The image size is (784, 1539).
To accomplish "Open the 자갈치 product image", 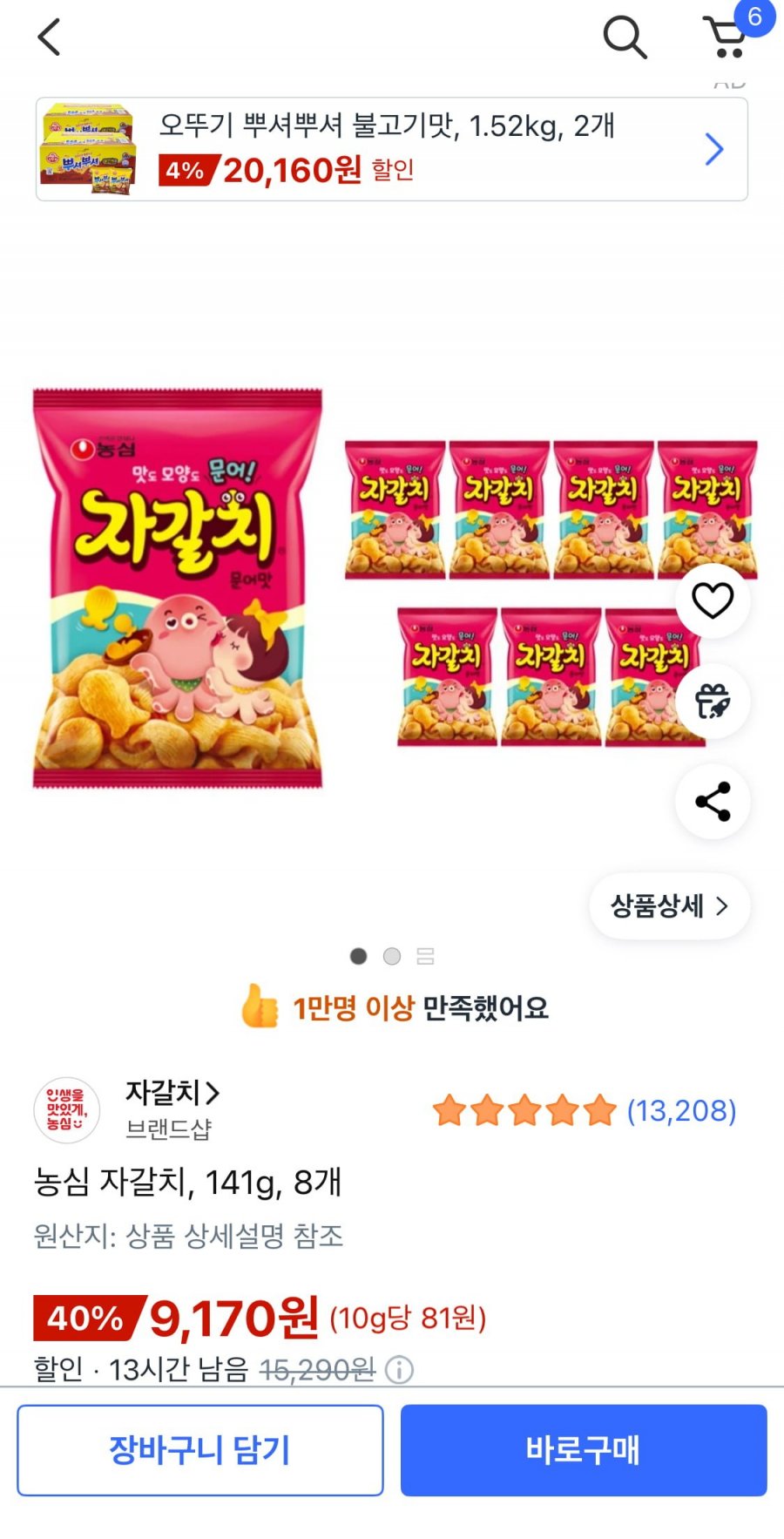I will tap(392, 588).
